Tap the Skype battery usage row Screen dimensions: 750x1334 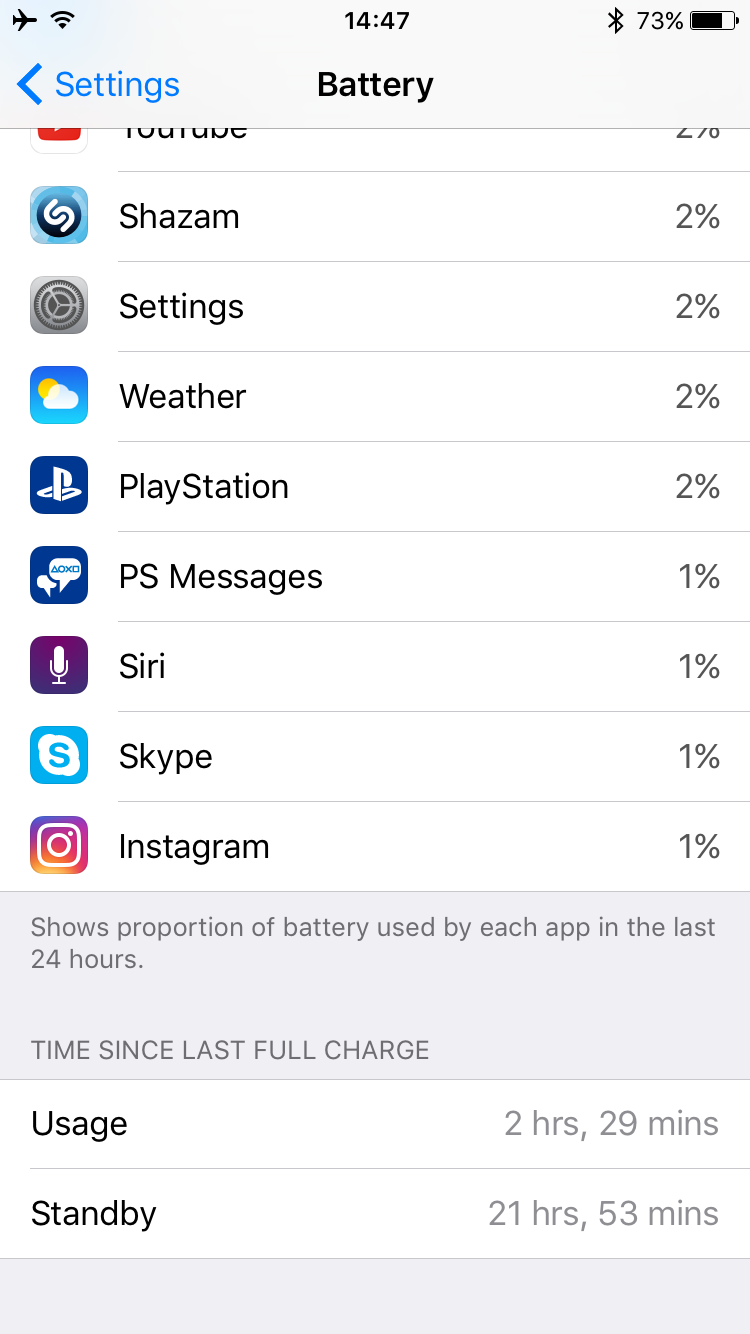(x=375, y=757)
